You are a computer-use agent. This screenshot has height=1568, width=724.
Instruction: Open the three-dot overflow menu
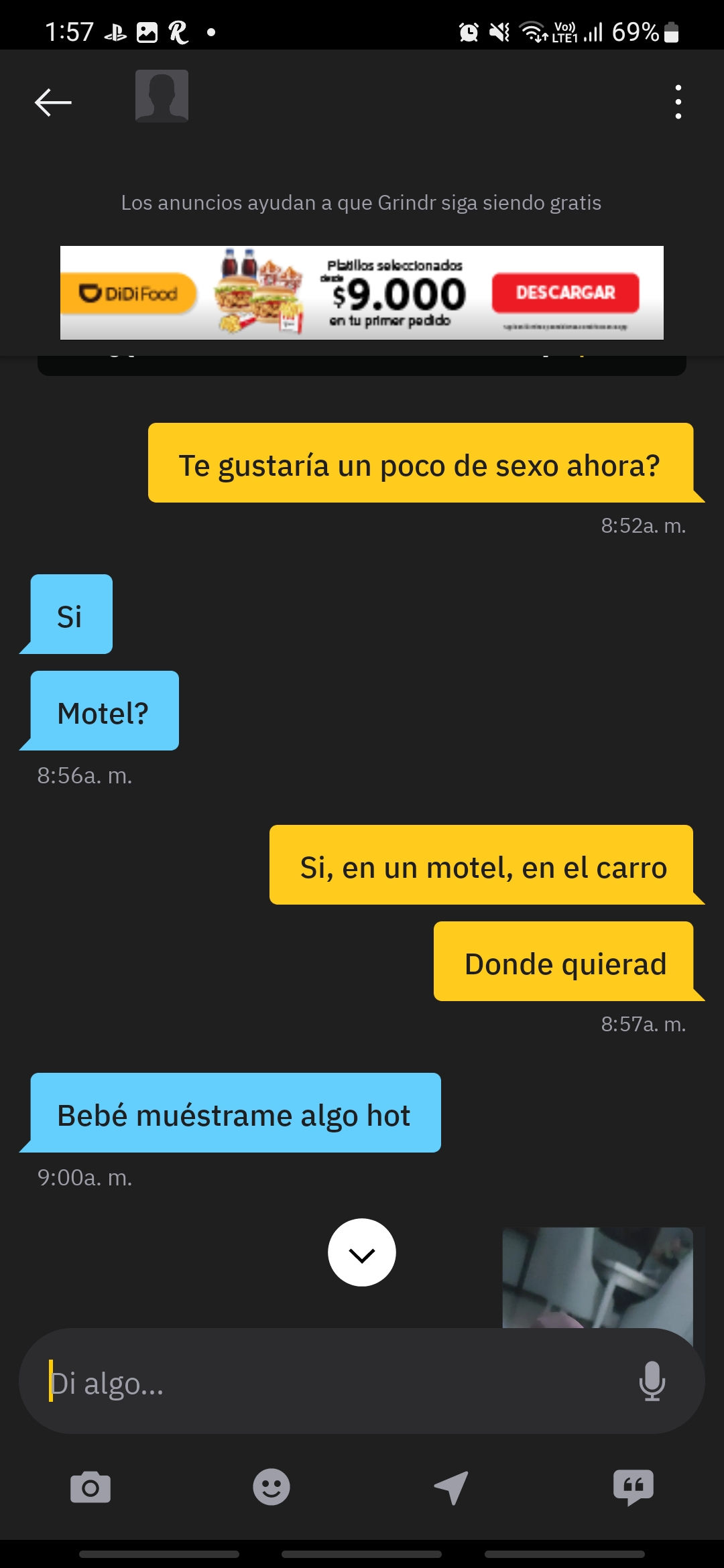678,102
